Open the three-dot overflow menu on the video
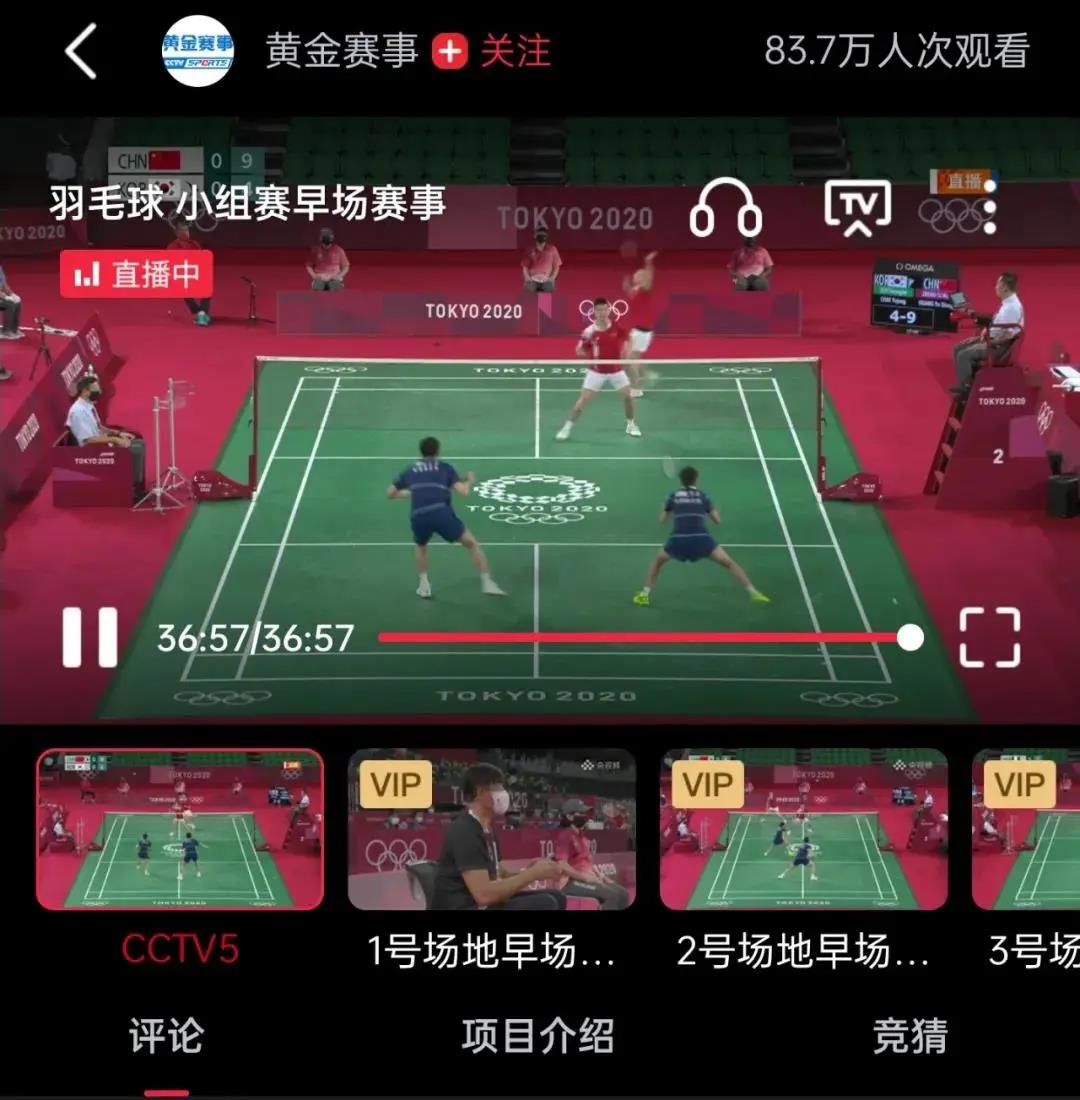Screen dimensions: 1080x1100 click(x=988, y=208)
